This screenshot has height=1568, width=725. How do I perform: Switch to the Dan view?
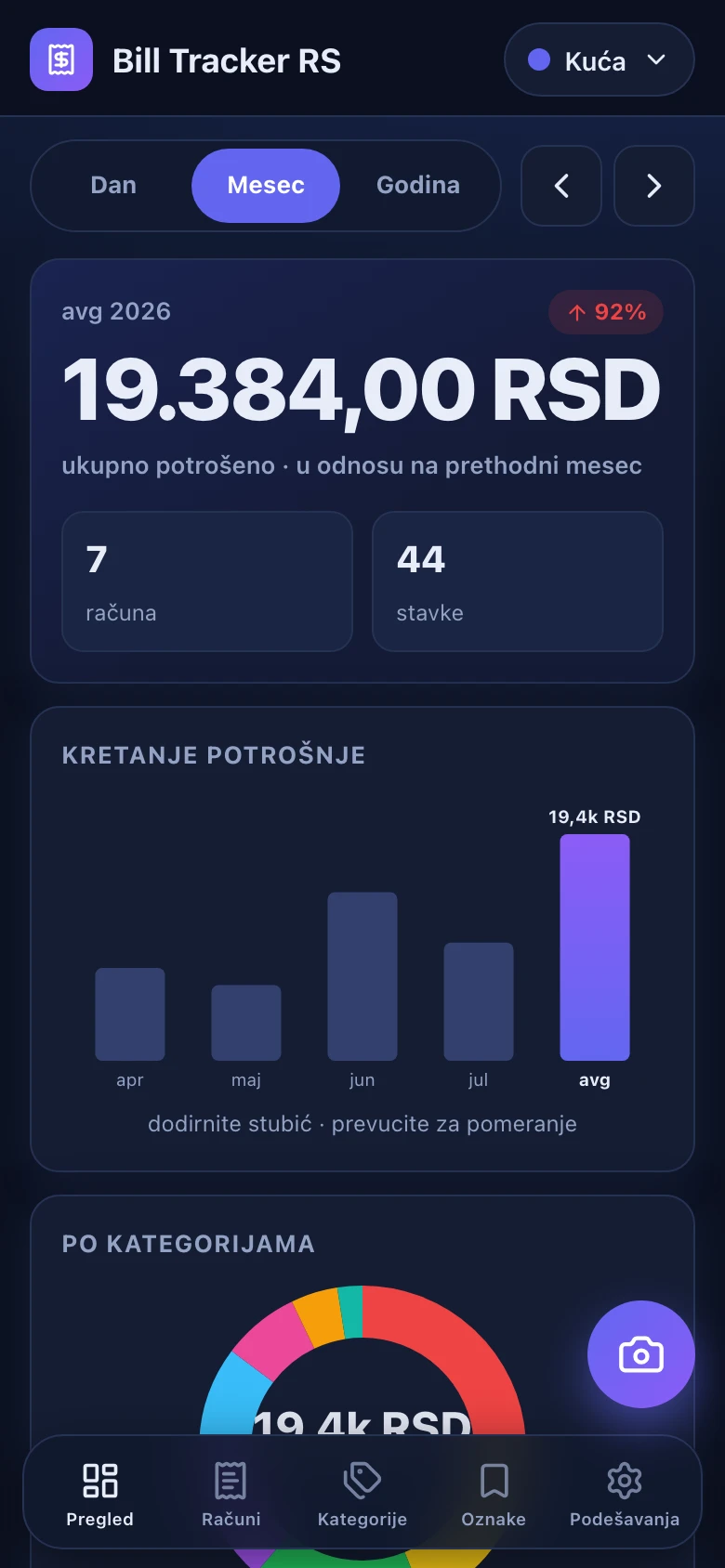(x=113, y=186)
